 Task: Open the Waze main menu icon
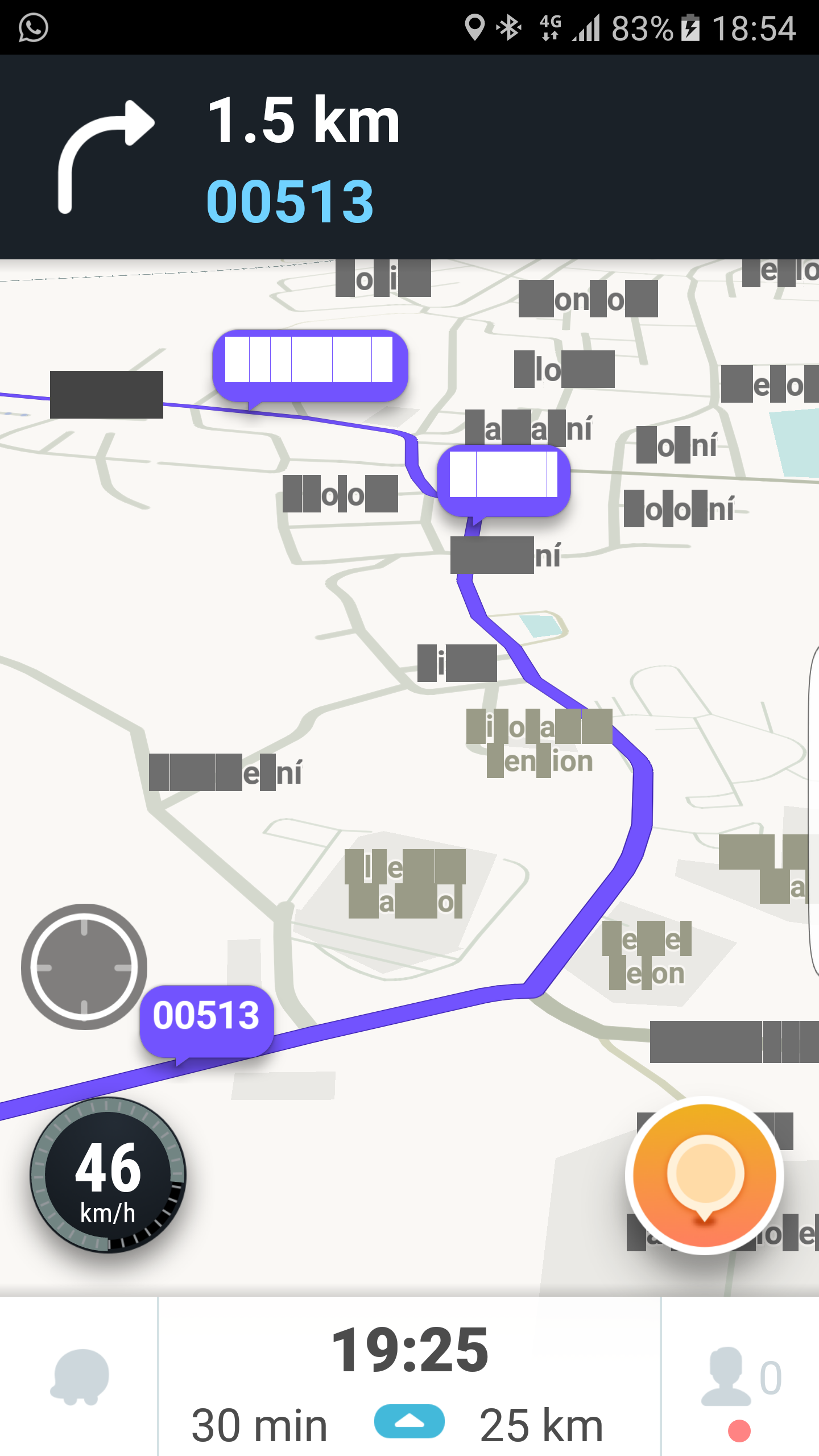80,1376
